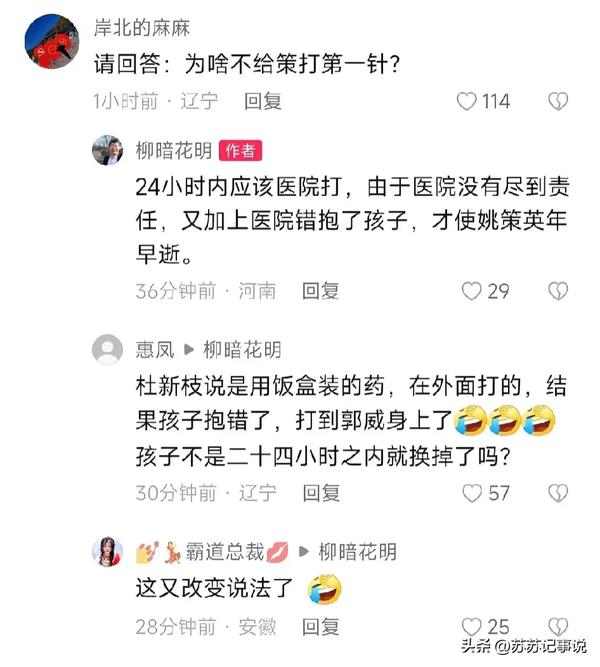600x667 pixels.
Task: Reply to 霸道总裁's comment
Action: pyautogui.click(x=321, y=627)
